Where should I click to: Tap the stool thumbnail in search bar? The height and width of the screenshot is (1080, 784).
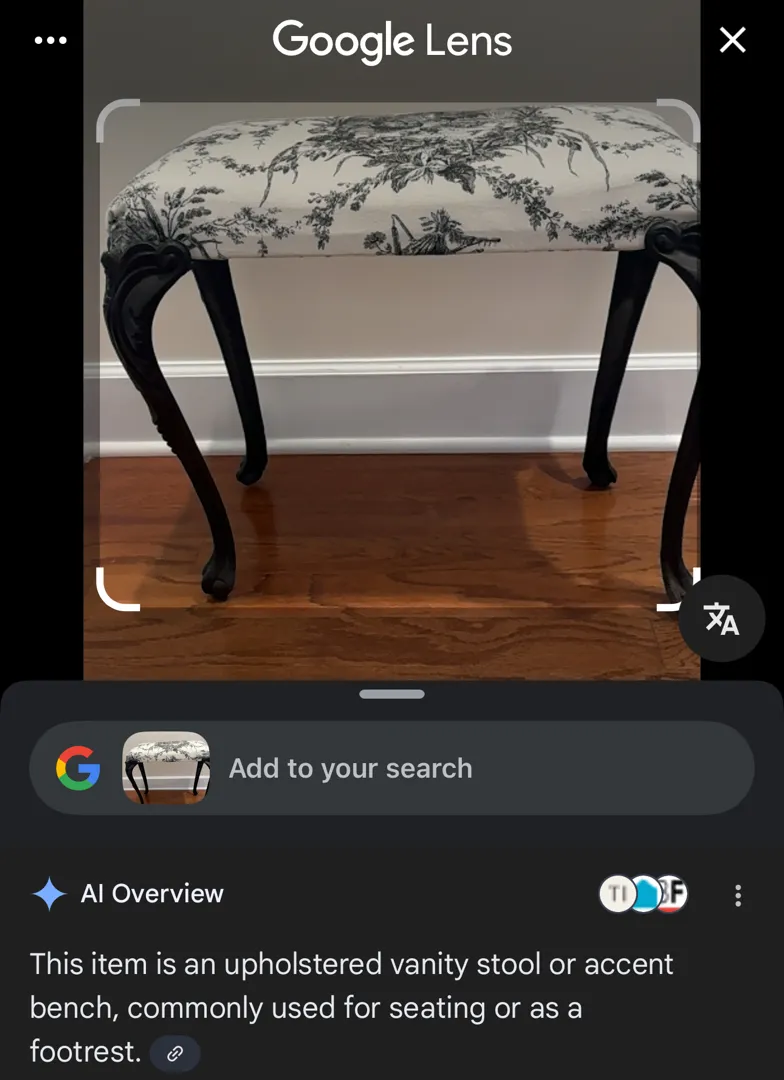pos(166,768)
